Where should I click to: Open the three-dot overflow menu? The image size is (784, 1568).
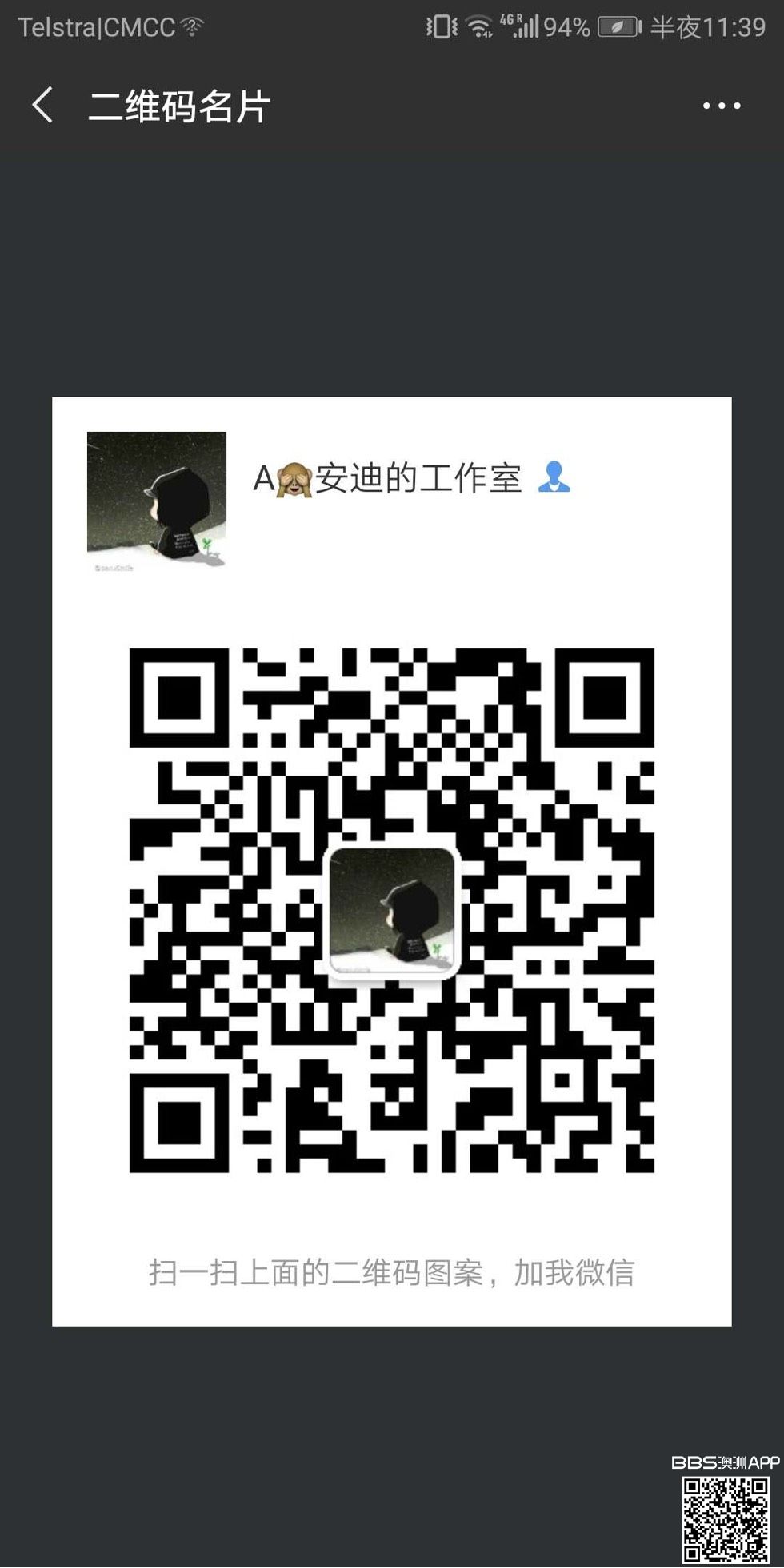point(721,106)
